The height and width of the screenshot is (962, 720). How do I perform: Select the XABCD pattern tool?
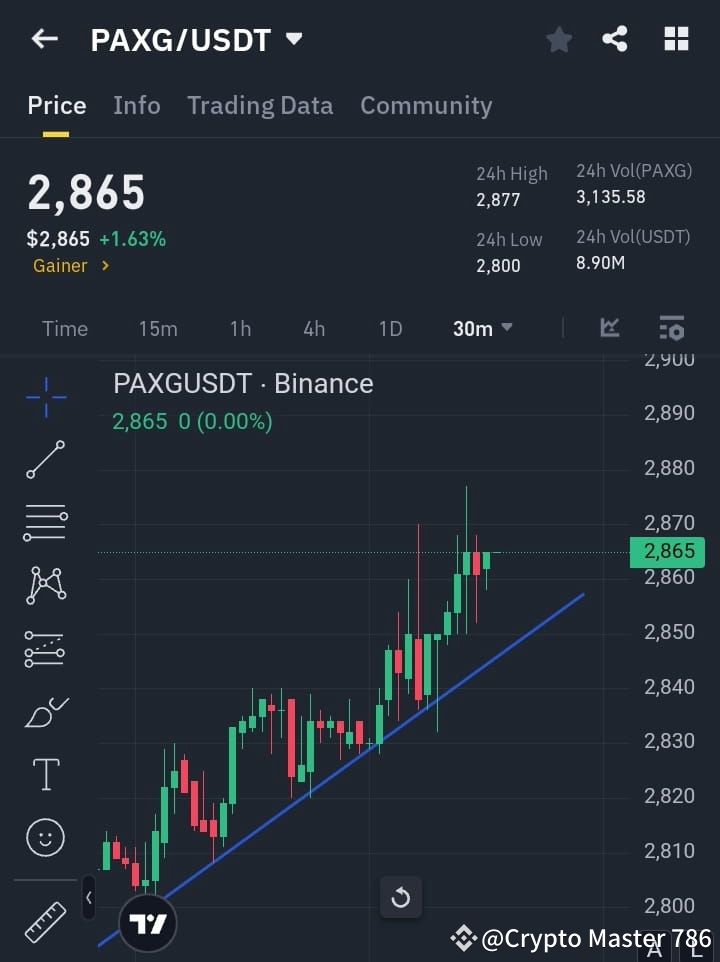coord(44,586)
